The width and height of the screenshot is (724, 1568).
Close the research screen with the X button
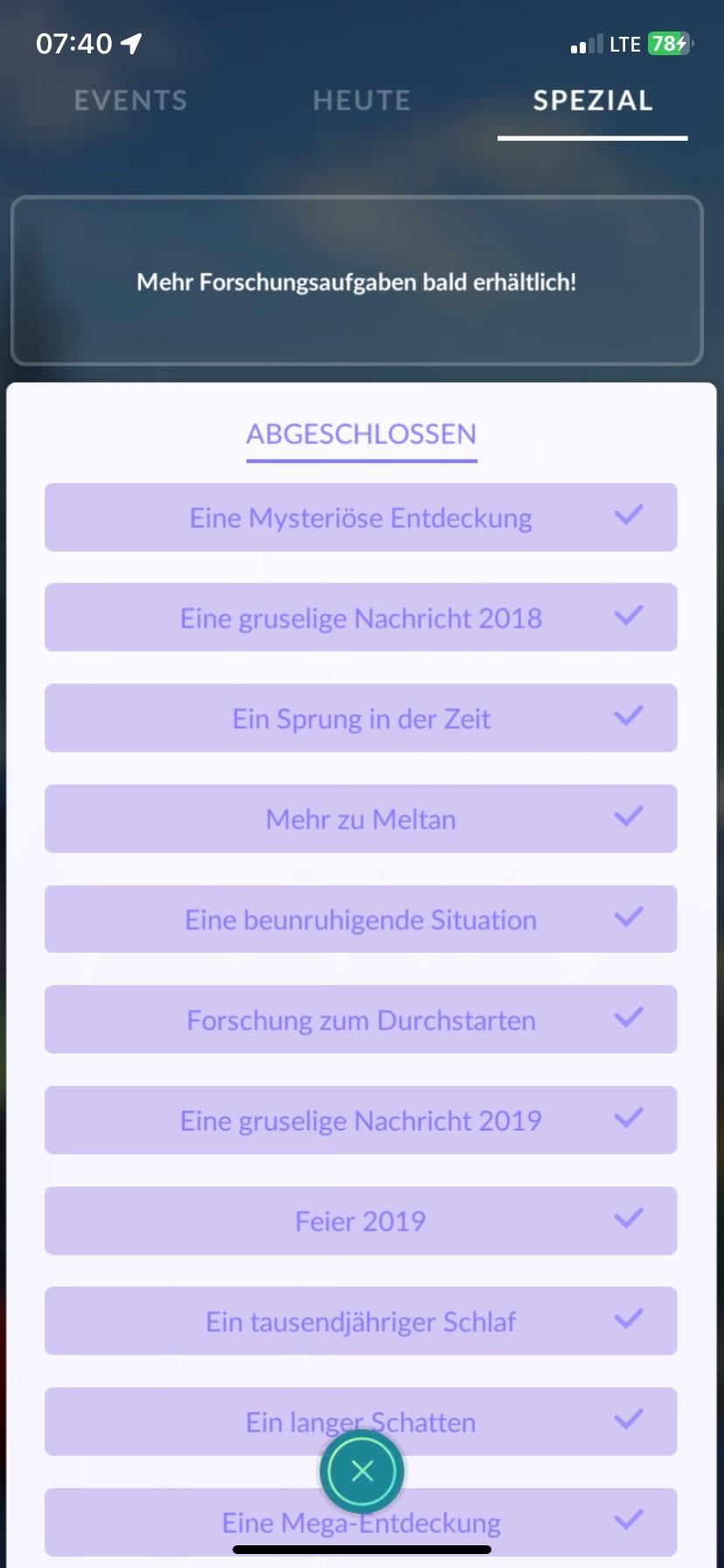coord(362,1471)
